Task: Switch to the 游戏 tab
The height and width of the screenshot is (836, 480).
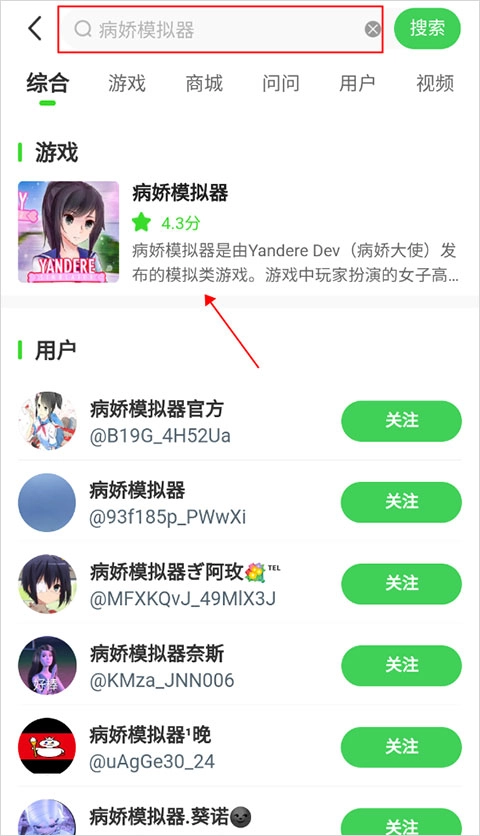Action: click(127, 83)
